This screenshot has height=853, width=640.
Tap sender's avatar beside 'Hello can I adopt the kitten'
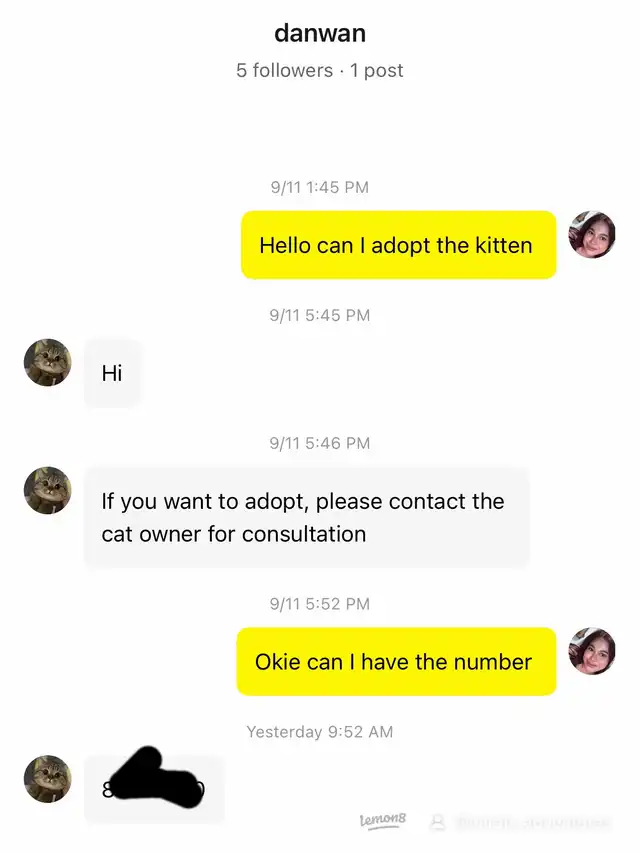pos(591,235)
